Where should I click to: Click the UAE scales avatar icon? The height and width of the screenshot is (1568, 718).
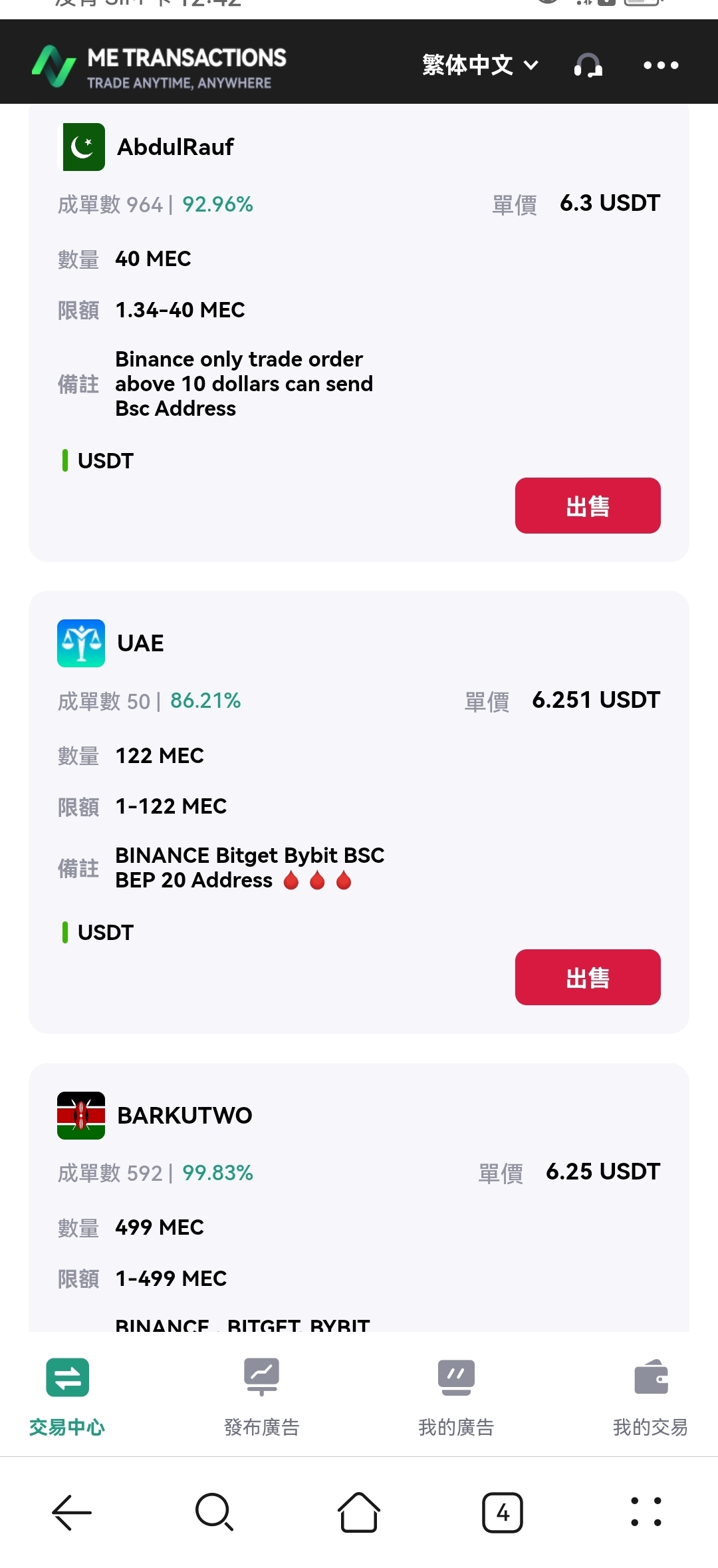click(x=81, y=643)
